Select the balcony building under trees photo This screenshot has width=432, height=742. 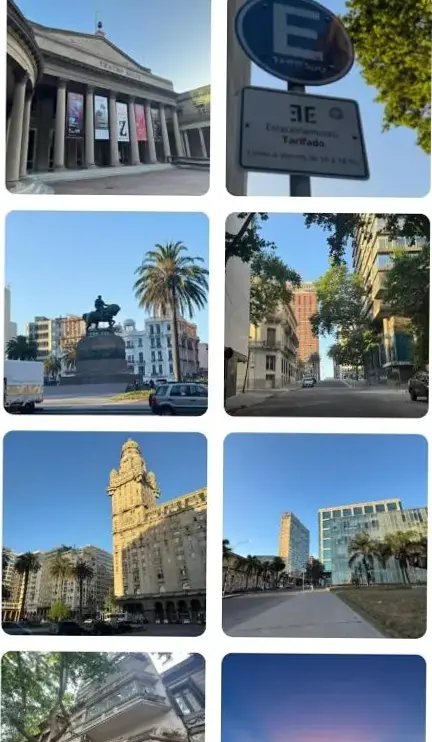(103, 697)
